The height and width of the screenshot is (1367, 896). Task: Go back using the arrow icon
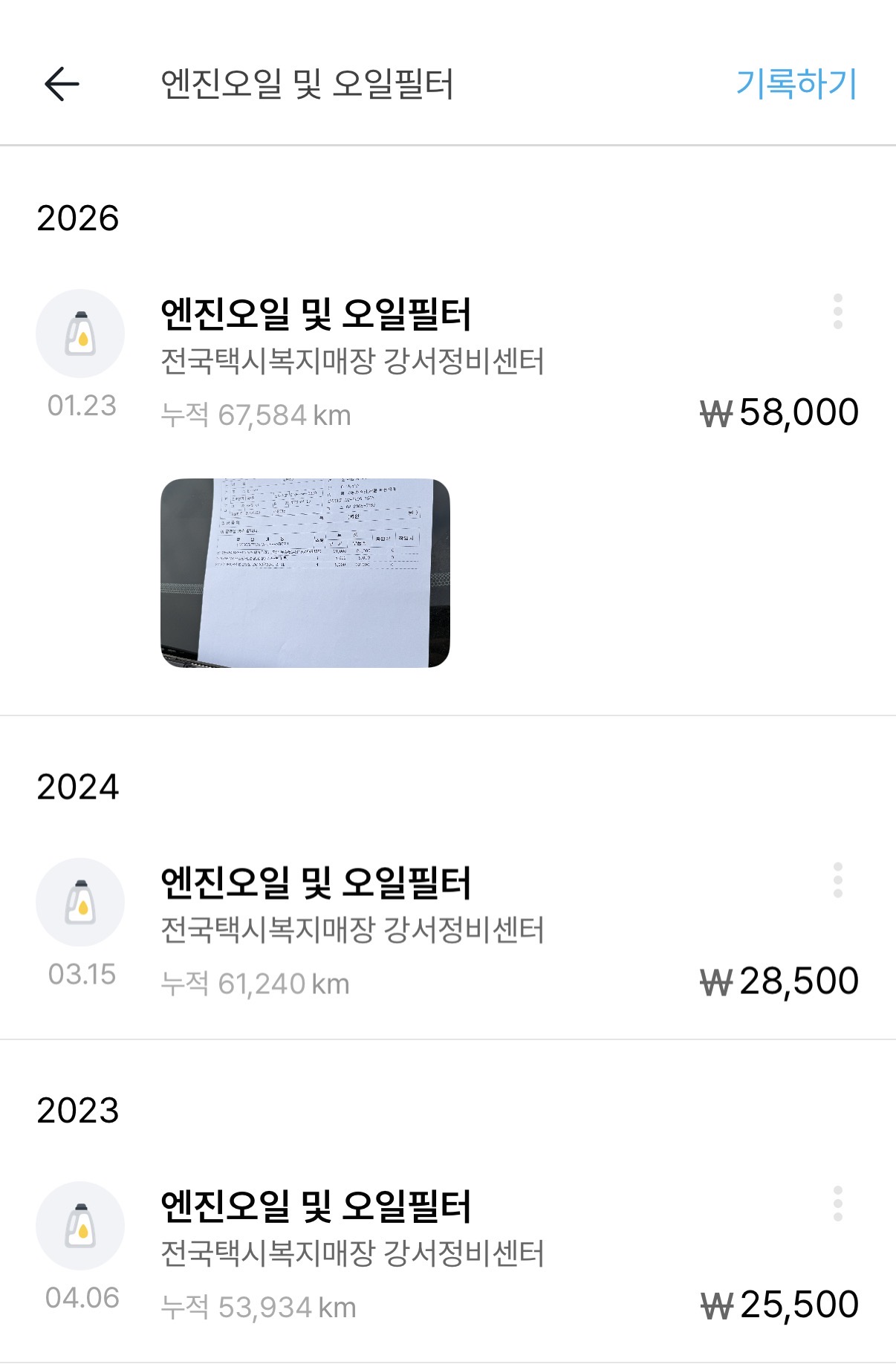62,83
